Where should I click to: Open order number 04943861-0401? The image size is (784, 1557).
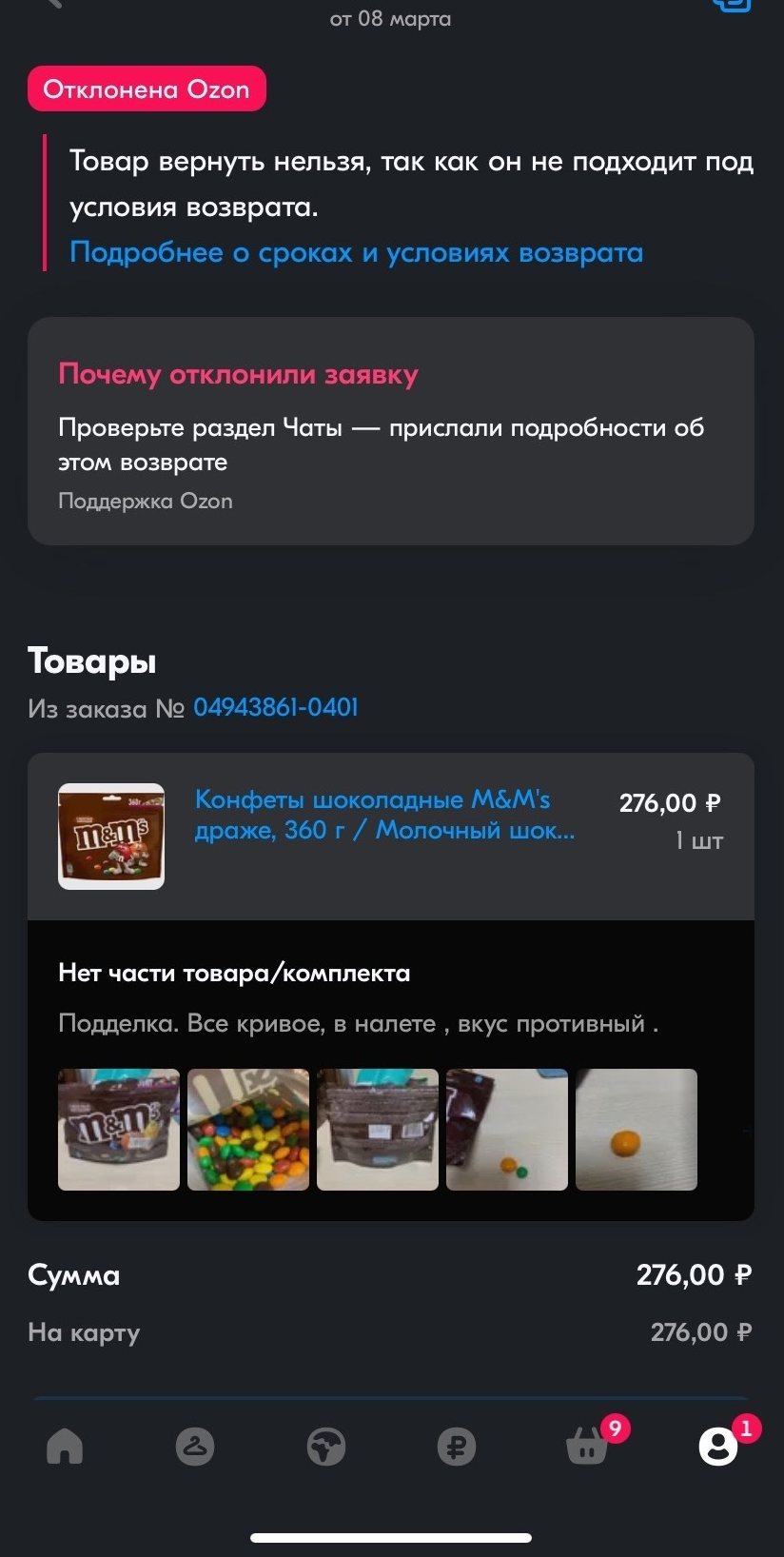275,707
